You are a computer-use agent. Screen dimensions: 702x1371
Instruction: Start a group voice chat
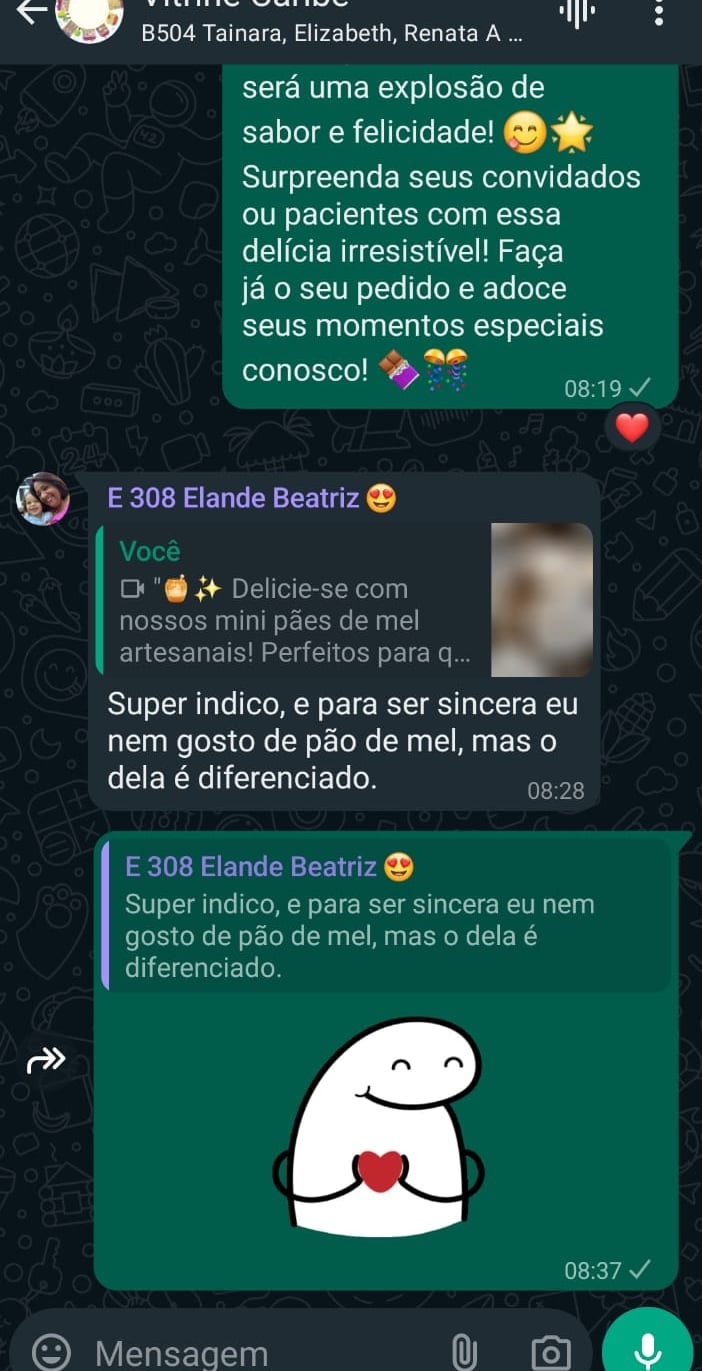click(x=577, y=14)
